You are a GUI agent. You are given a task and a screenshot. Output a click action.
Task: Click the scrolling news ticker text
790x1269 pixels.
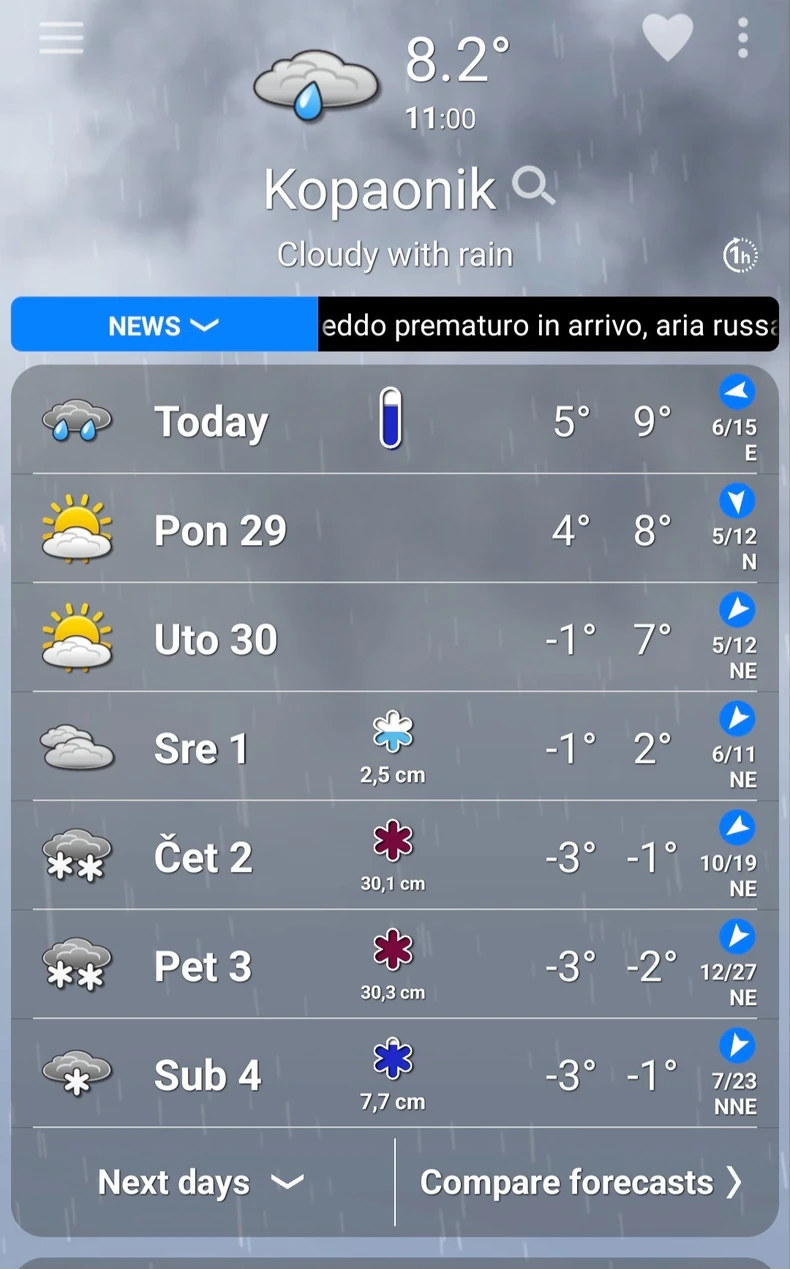click(x=548, y=324)
